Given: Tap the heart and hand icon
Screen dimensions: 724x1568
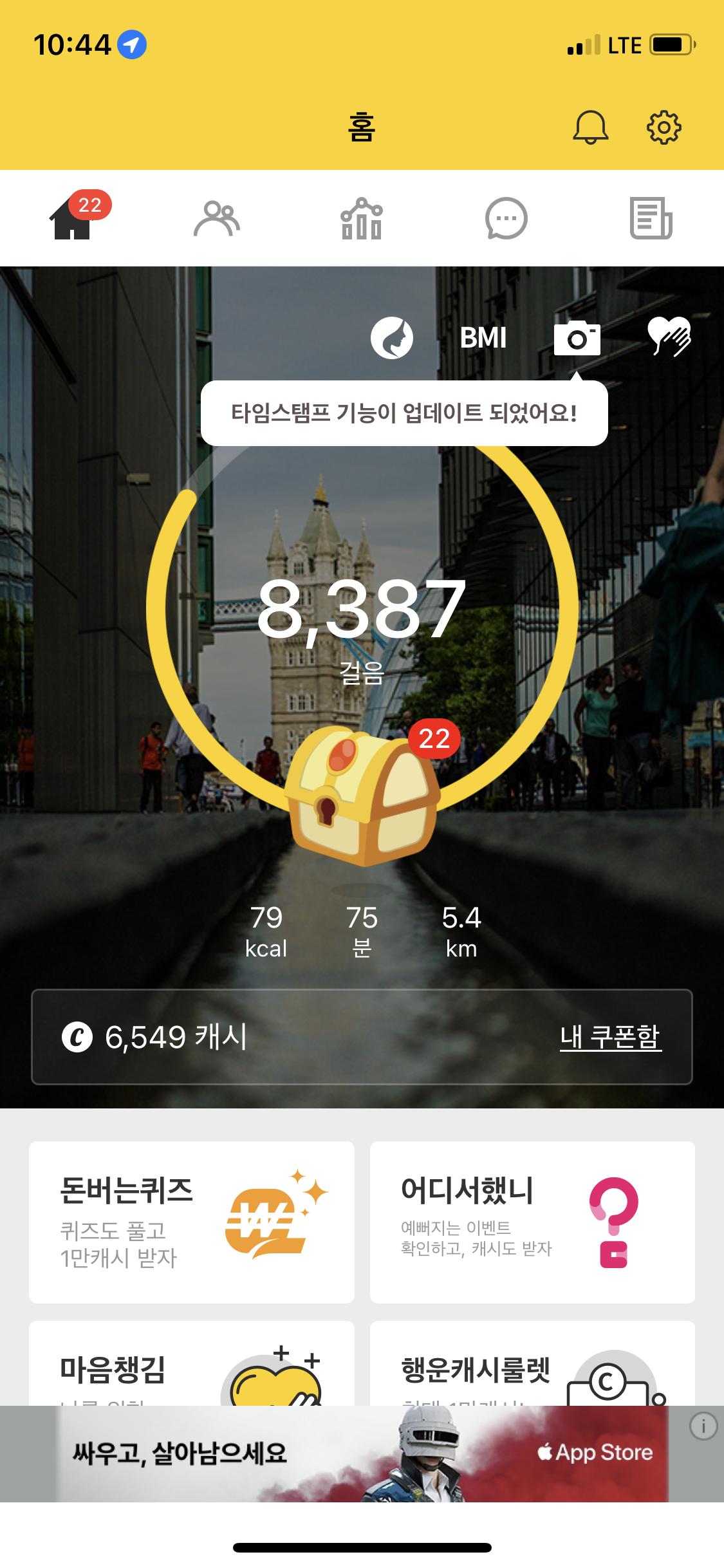Looking at the screenshot, I should [x=669, y=337].
